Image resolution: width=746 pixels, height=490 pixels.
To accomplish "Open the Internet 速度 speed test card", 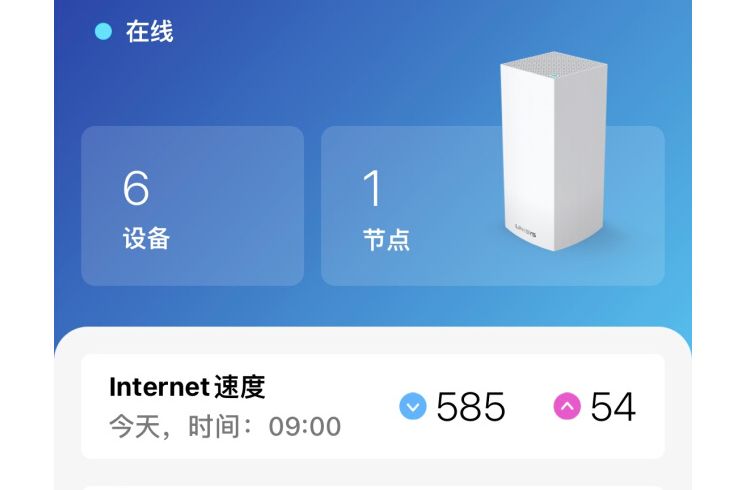I will point(372,406).
